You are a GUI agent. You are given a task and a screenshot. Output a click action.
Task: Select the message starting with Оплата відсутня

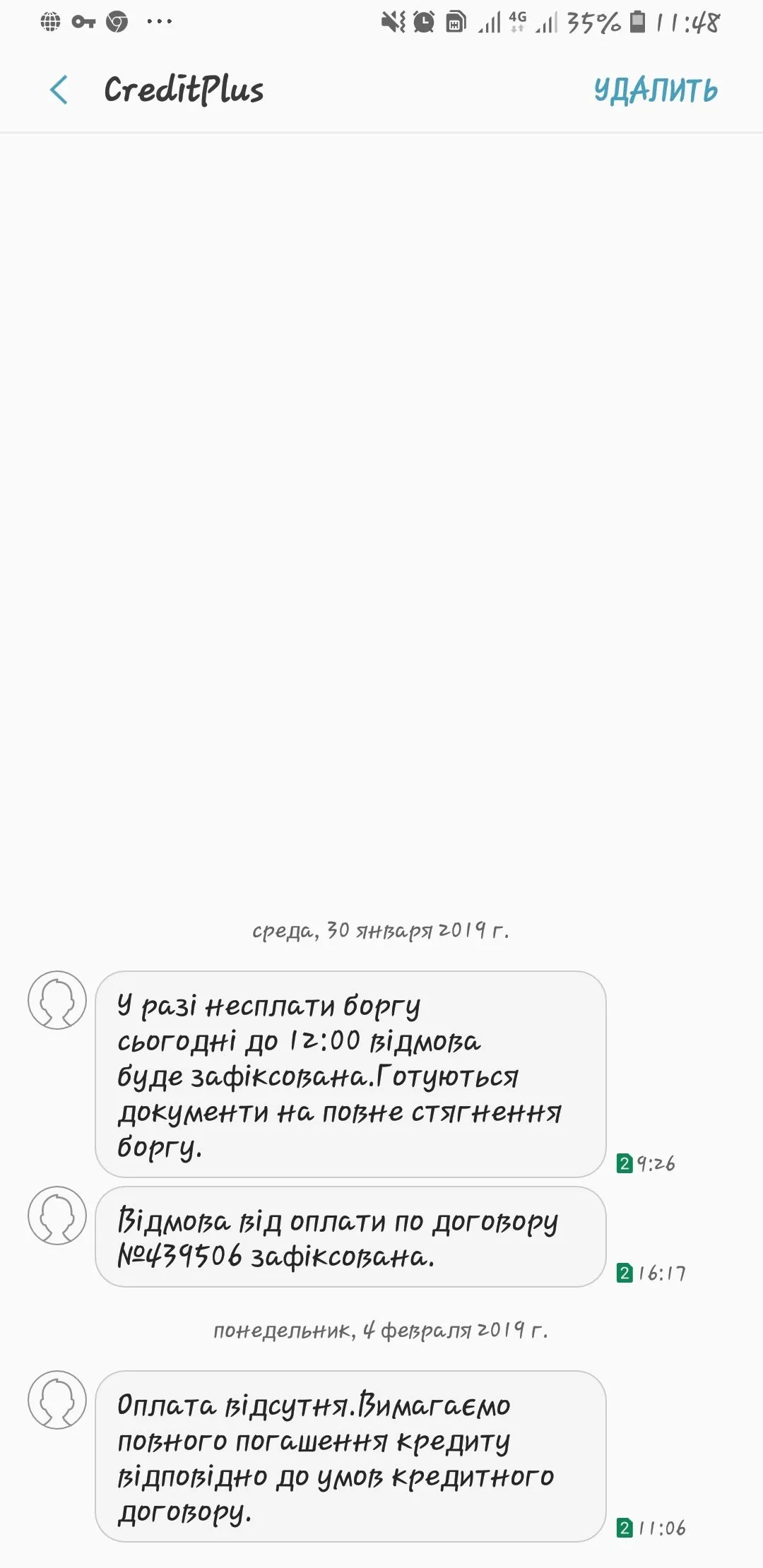click(x=350, y=1456)
